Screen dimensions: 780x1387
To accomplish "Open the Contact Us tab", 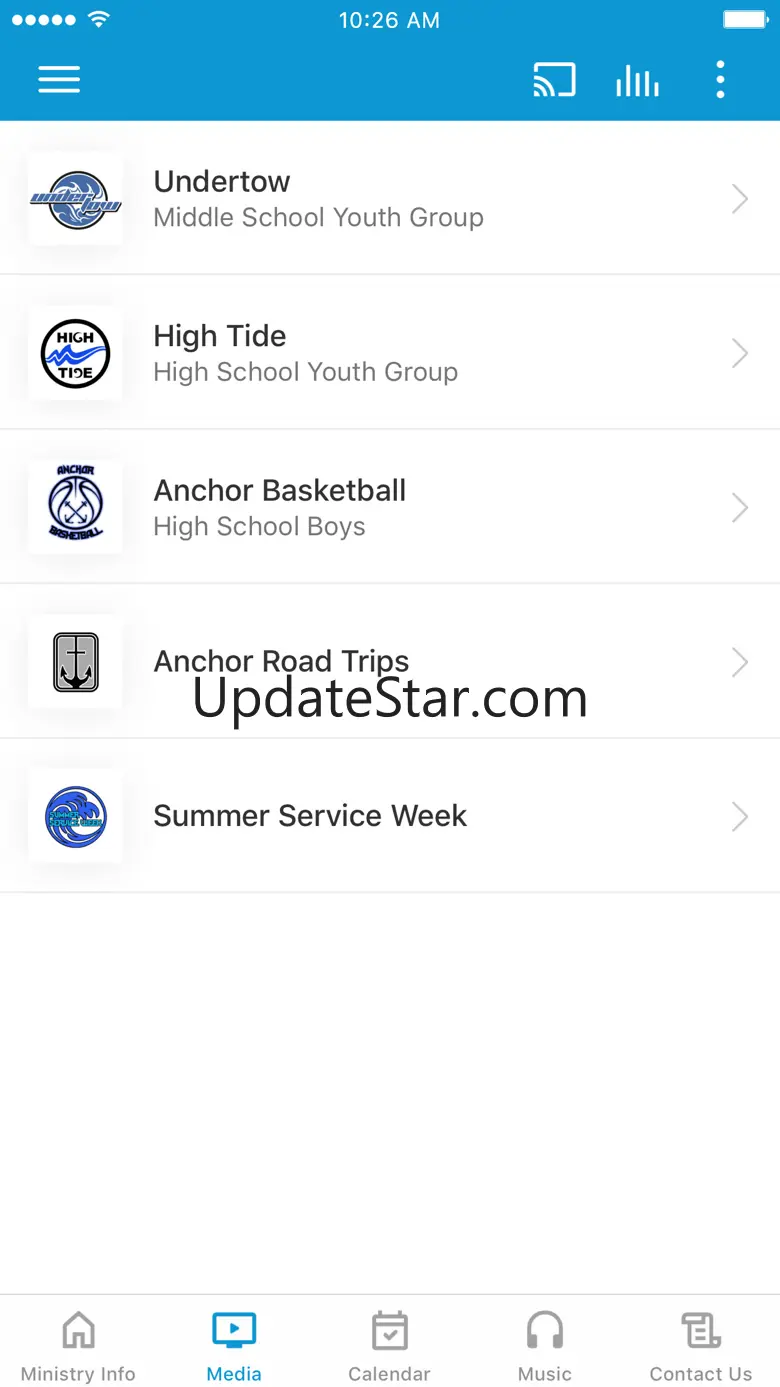I will (701, 1345).
